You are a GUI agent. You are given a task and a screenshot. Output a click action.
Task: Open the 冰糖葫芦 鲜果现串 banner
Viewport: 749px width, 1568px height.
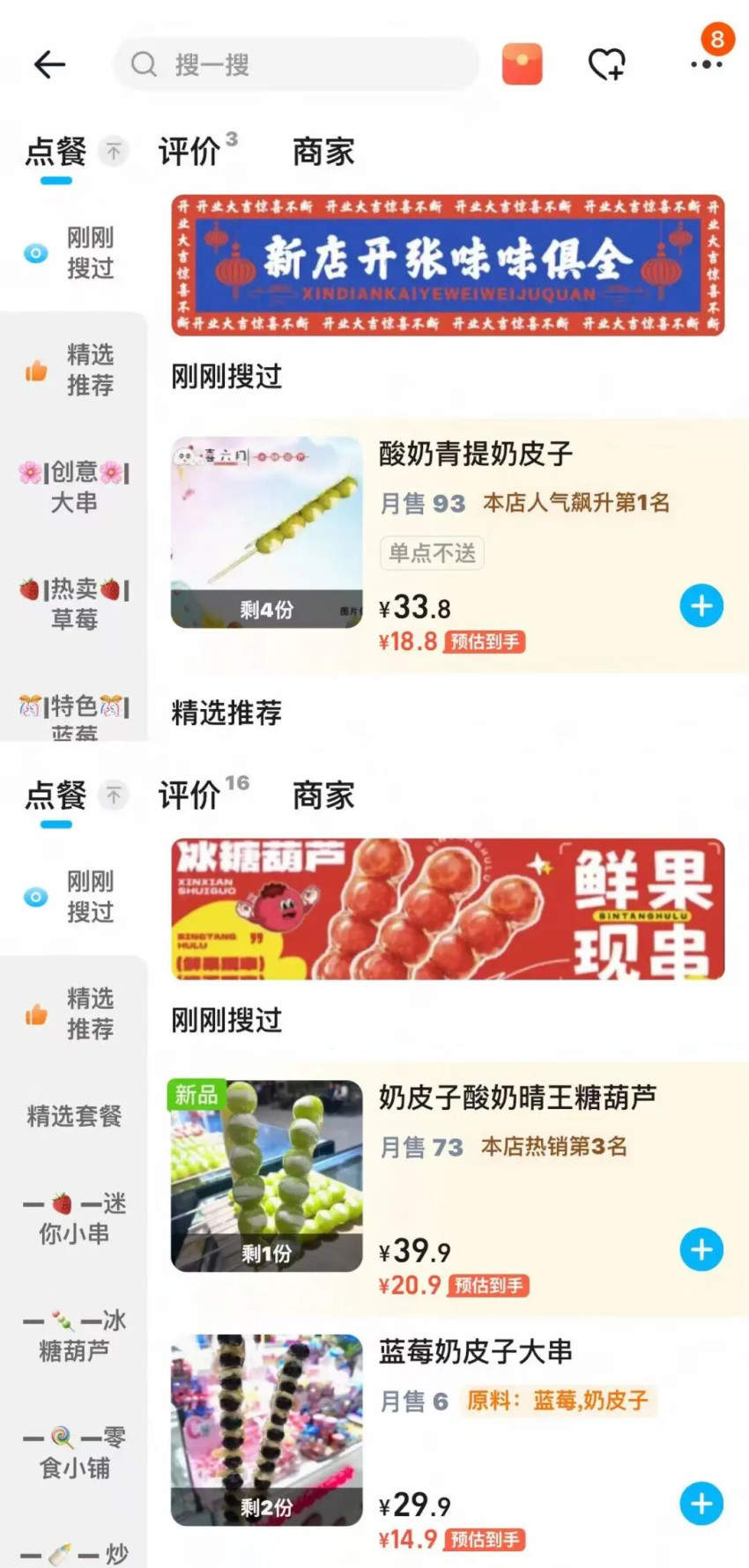click(448, 908)
